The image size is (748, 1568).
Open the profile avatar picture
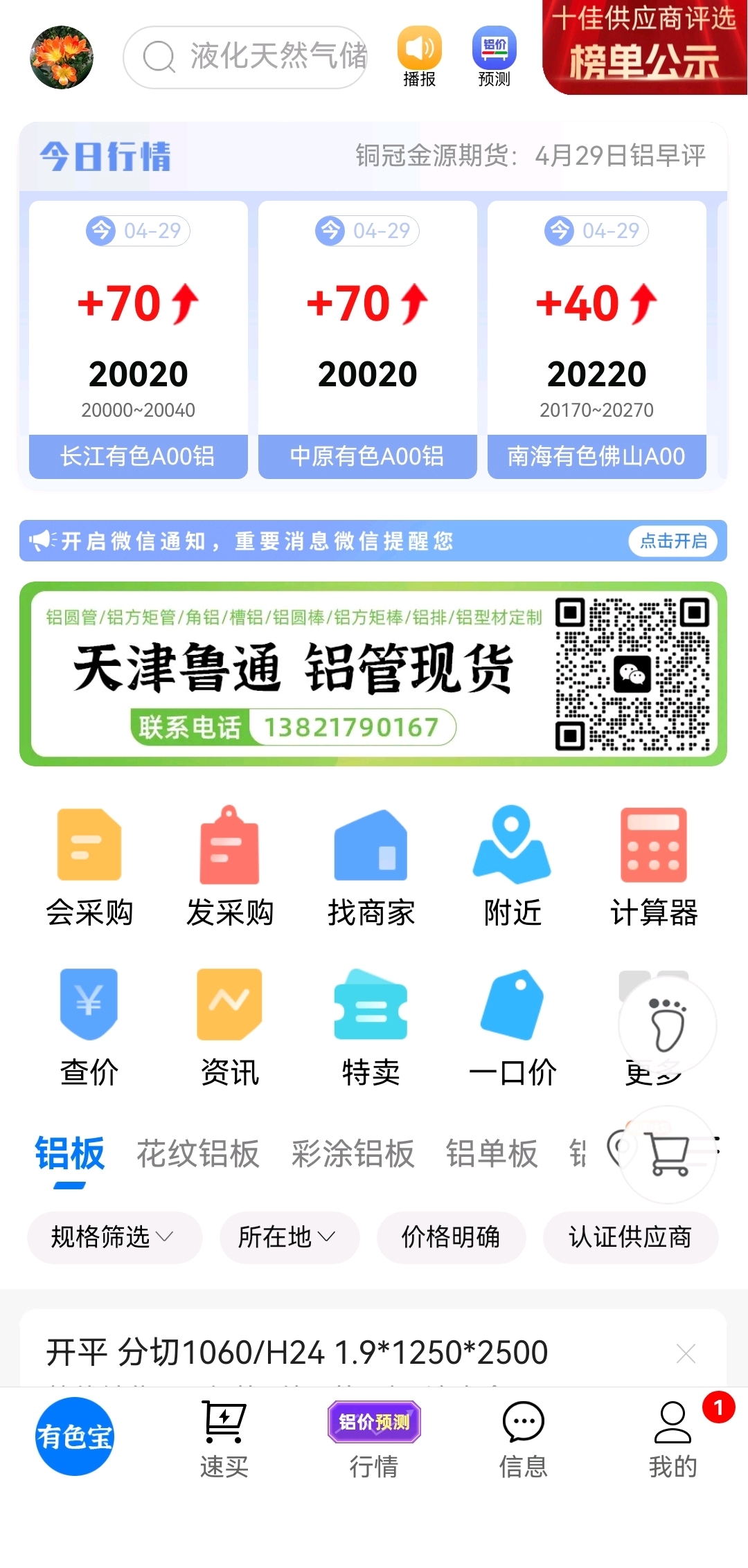click(x=62, y=57)
